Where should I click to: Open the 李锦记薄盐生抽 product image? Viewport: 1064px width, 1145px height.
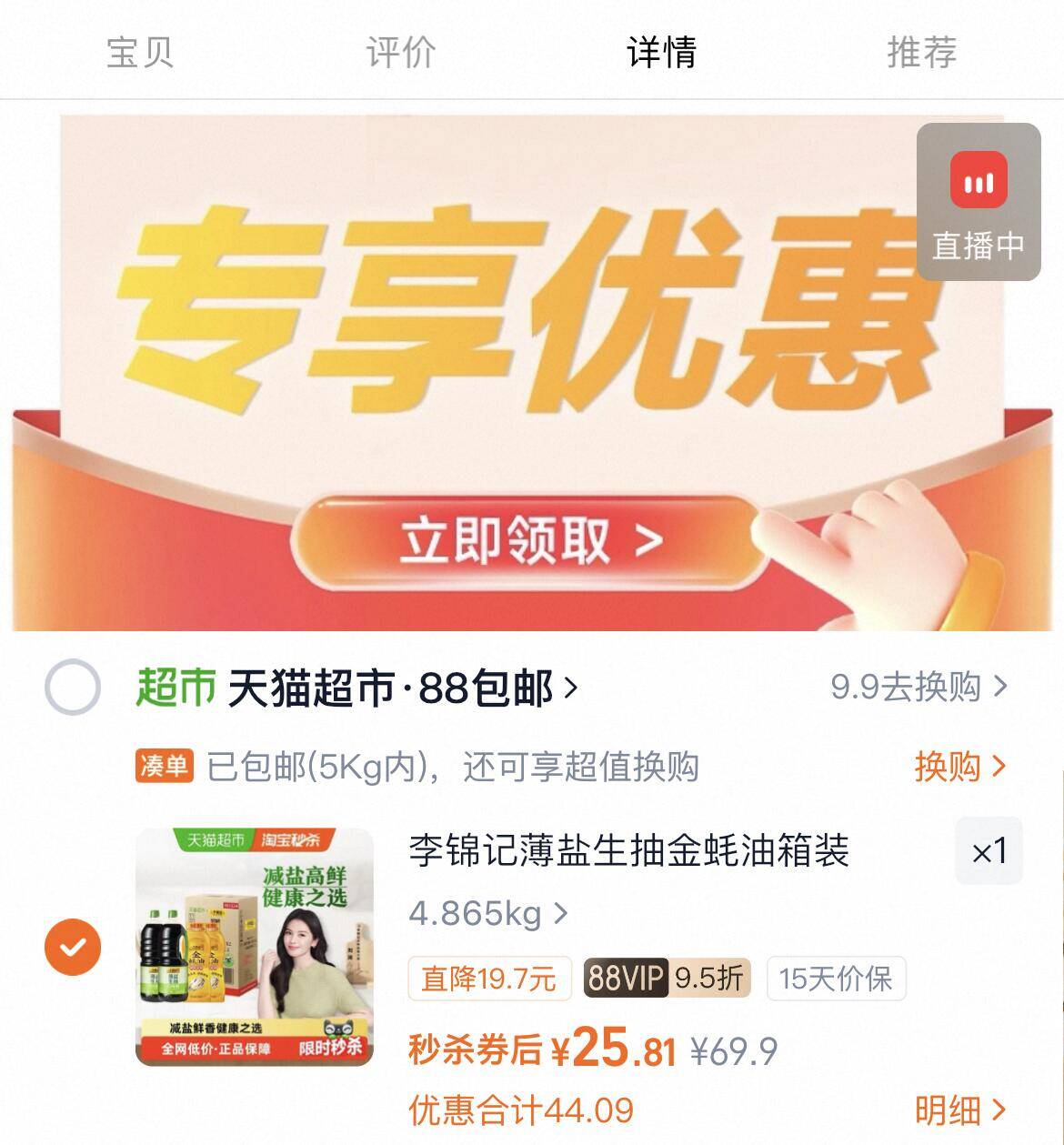pos(255,947)
